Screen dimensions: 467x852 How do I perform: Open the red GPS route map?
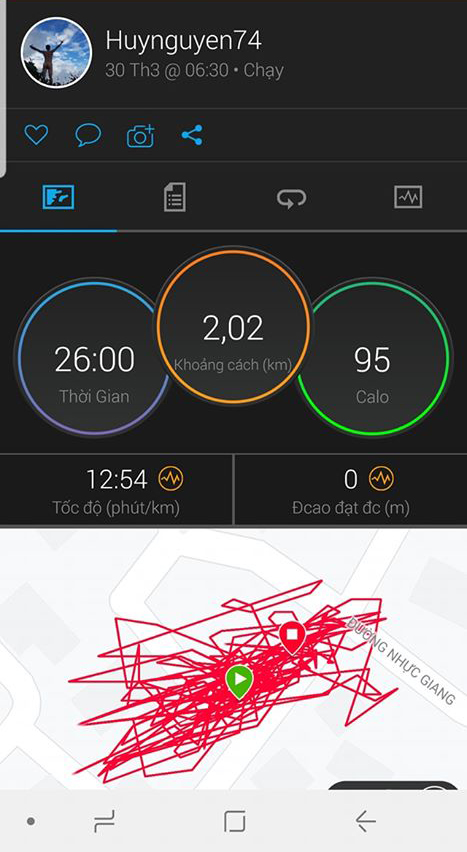pos(233,658)
